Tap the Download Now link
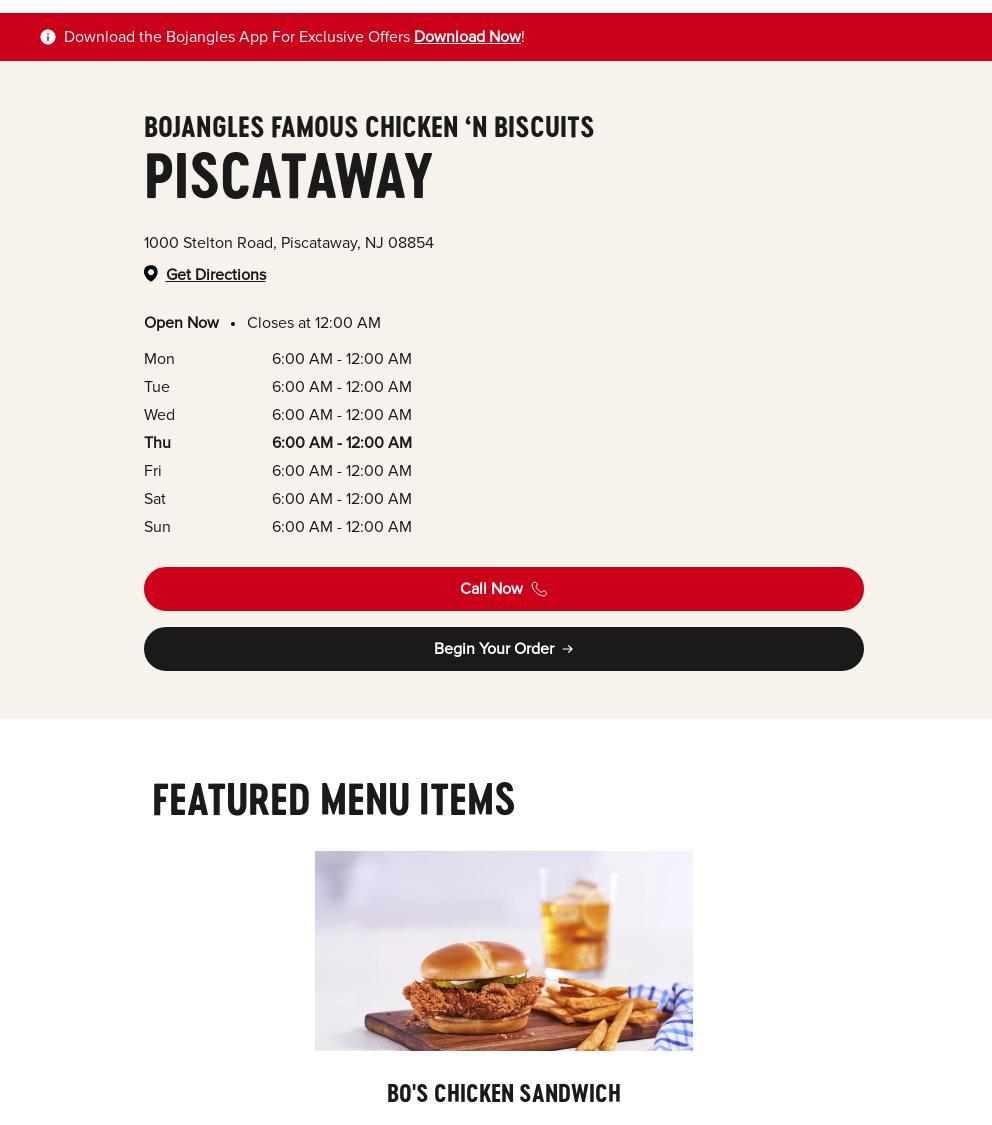 pyautogui.click(x=467, y=37)
